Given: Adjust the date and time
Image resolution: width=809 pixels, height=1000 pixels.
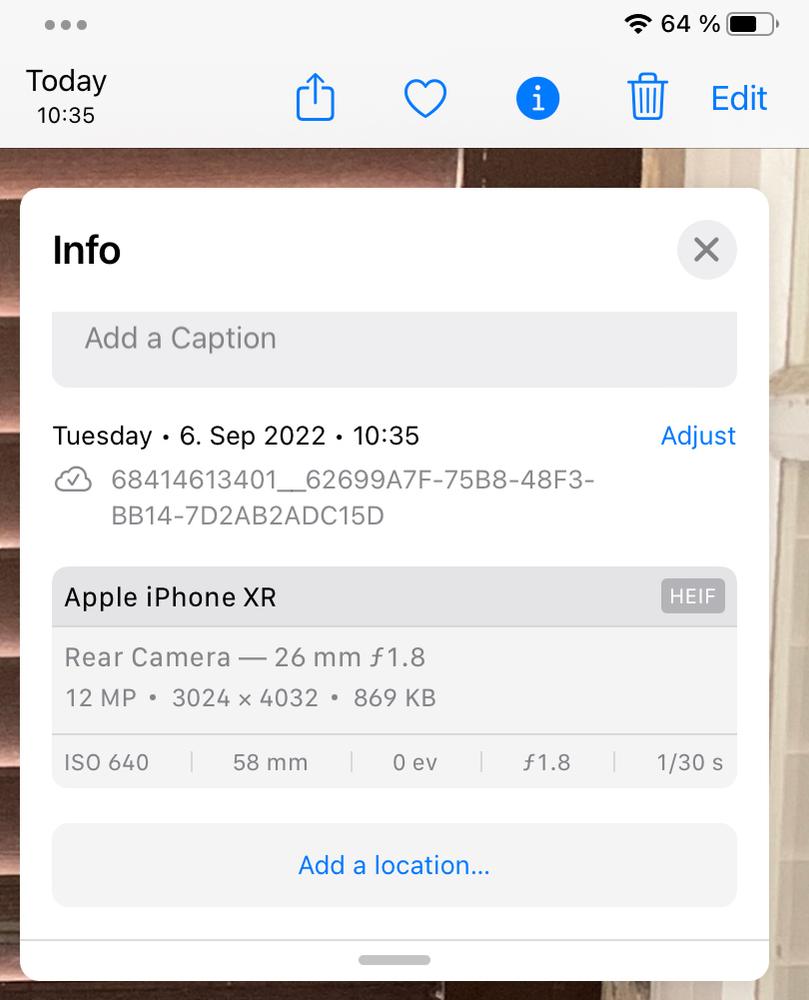Looking at the screenshot, I should (x=698, y=436).
